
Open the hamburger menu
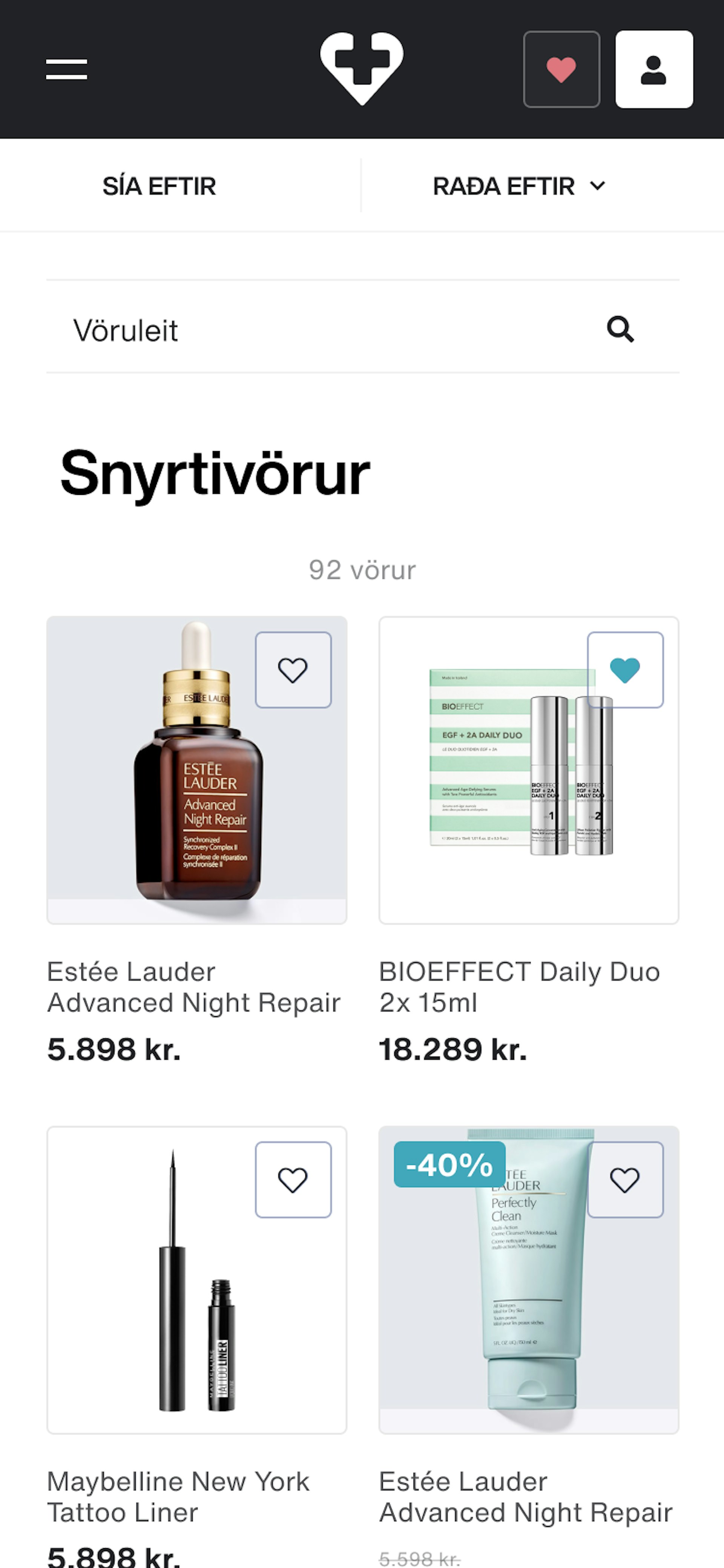pyautogui.click(x=66, y=69)
